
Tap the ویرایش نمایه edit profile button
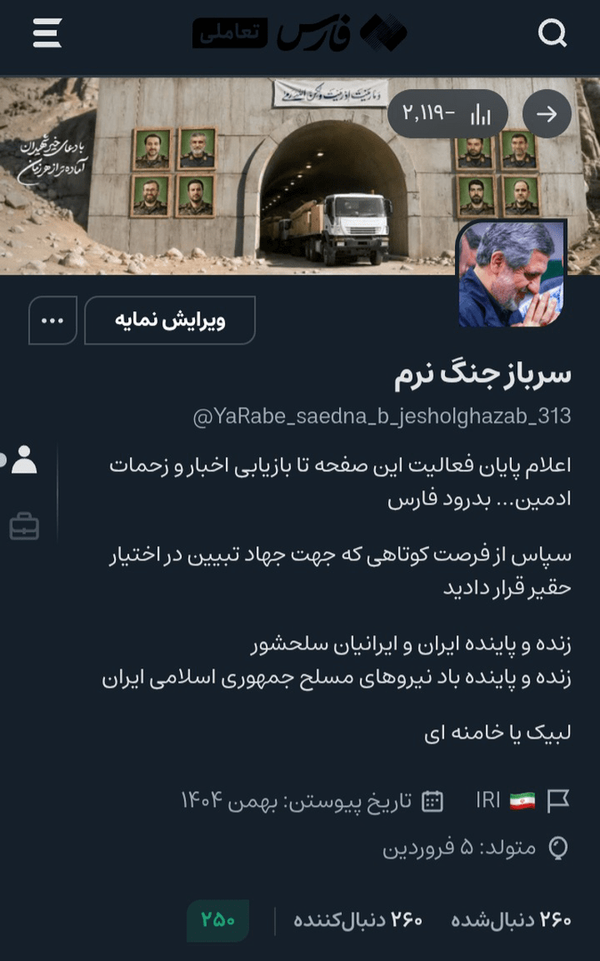[169, 321]
